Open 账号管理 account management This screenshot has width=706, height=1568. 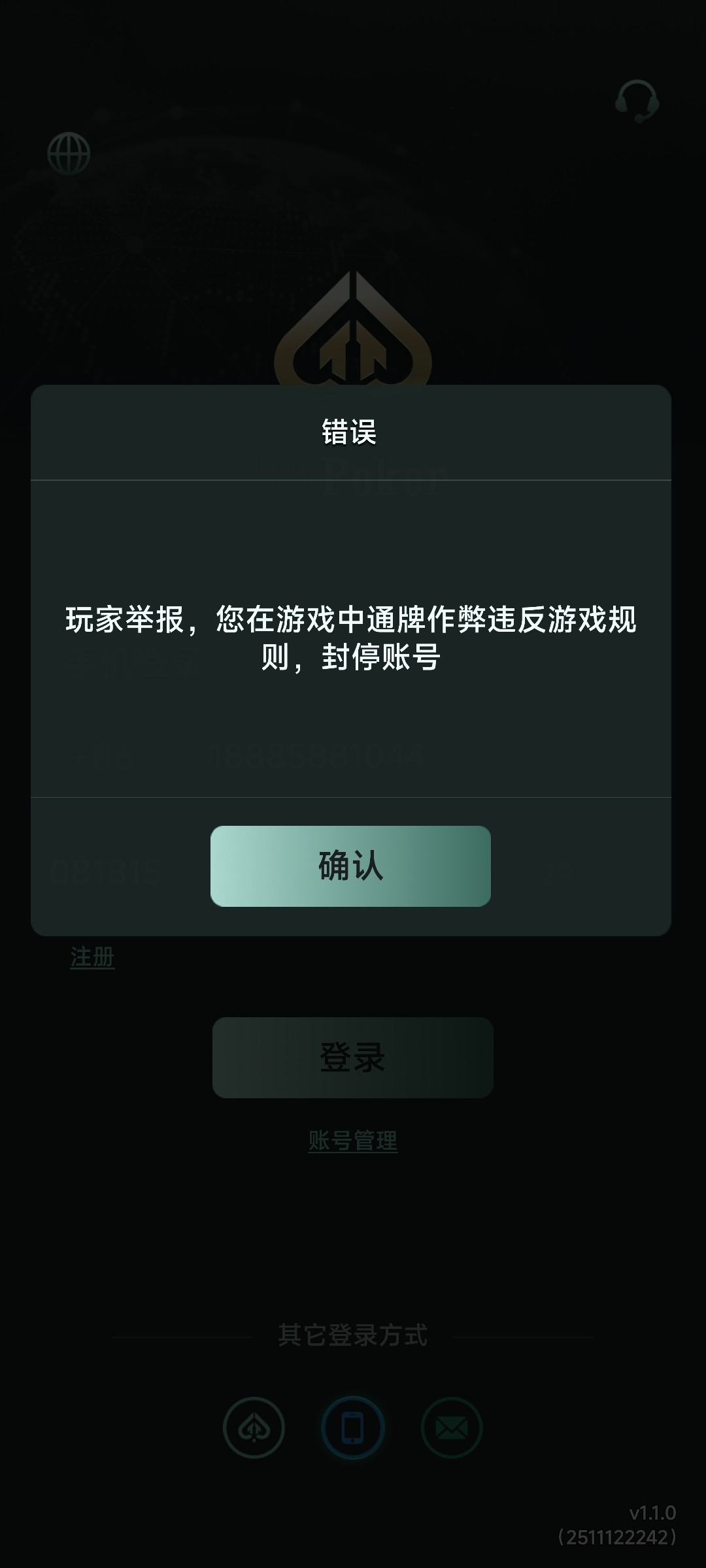tap(352, 1141)
